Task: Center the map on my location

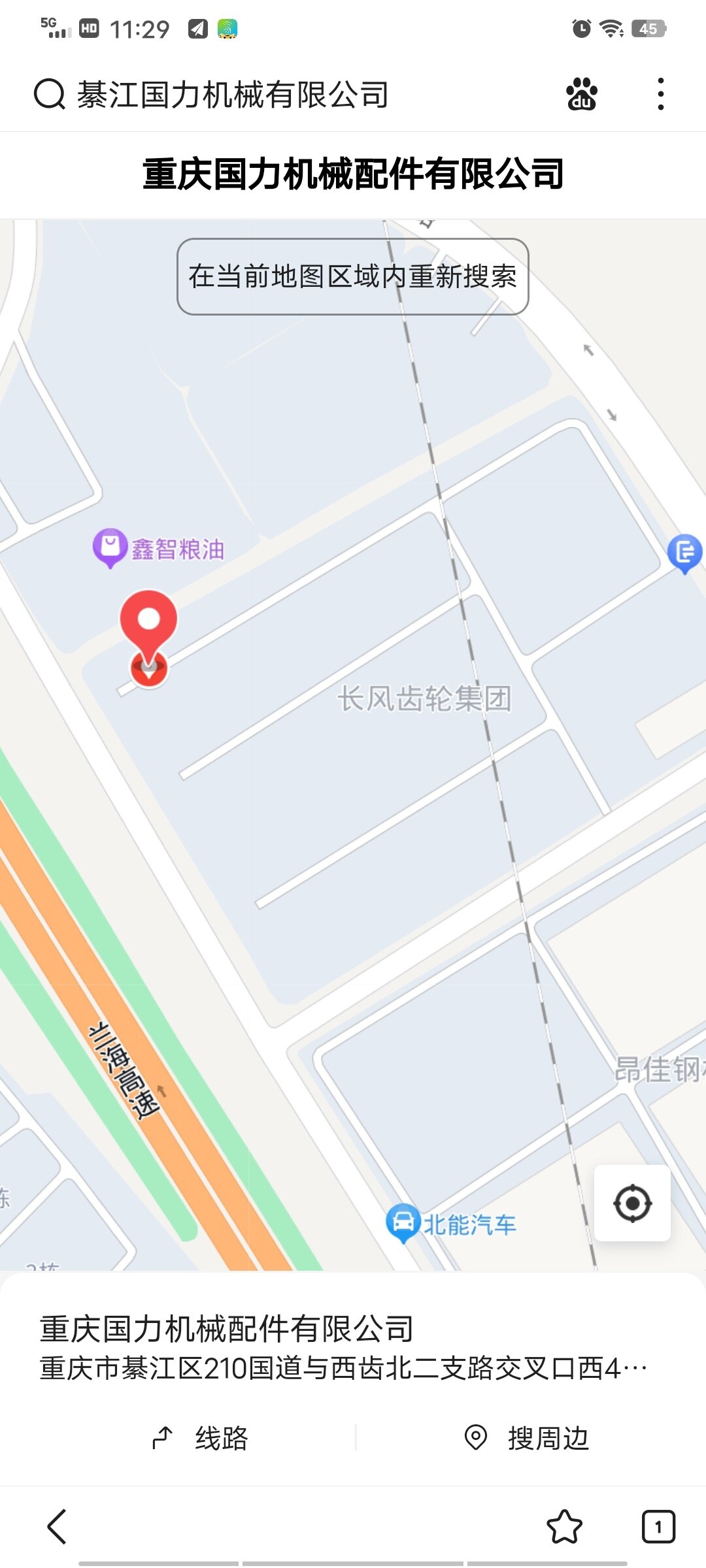Action: click(632, 1203)
